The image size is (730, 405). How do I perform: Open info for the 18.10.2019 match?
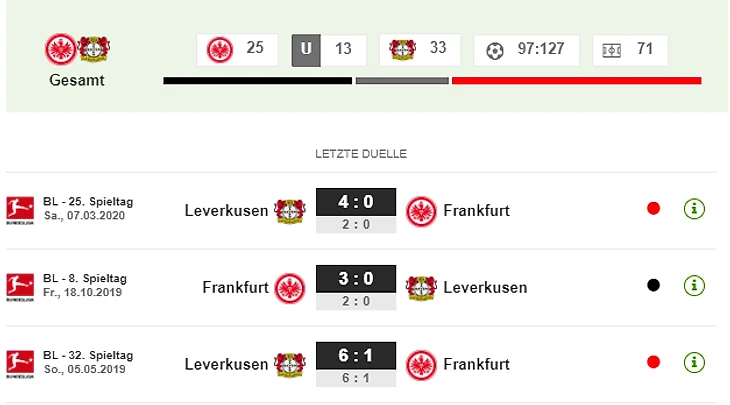(x=694, y=285)
